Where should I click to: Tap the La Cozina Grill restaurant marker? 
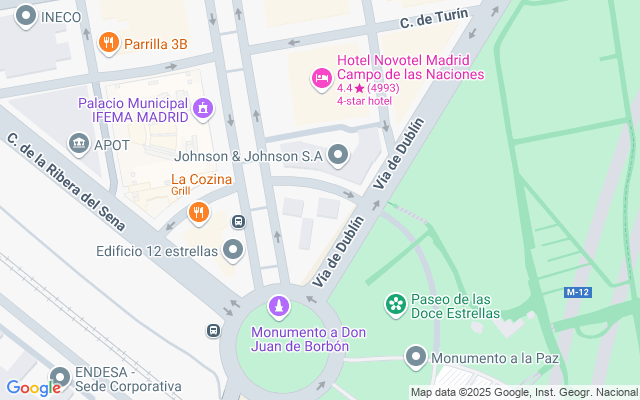click(199, 214)
